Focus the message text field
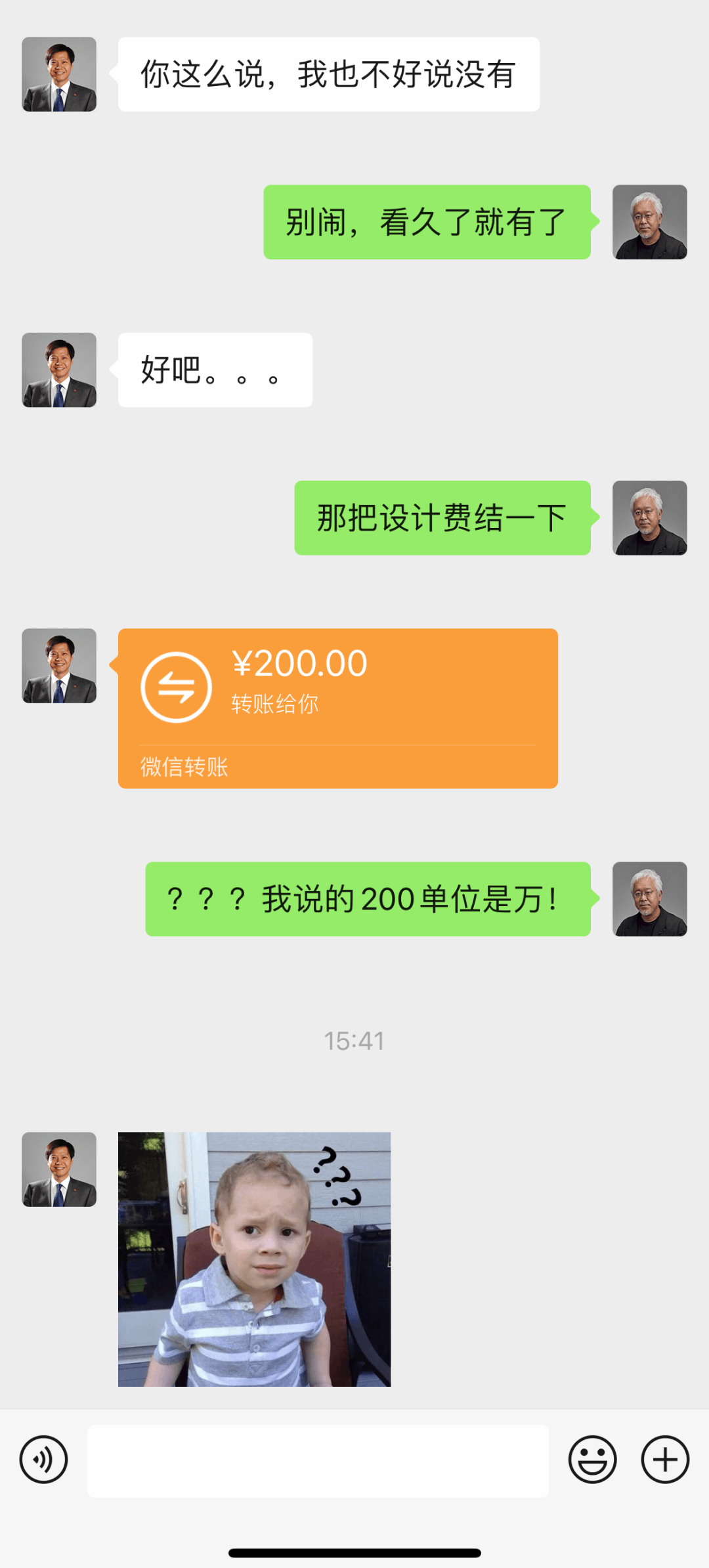The image size is (709, 1568). coord(318,1460)
